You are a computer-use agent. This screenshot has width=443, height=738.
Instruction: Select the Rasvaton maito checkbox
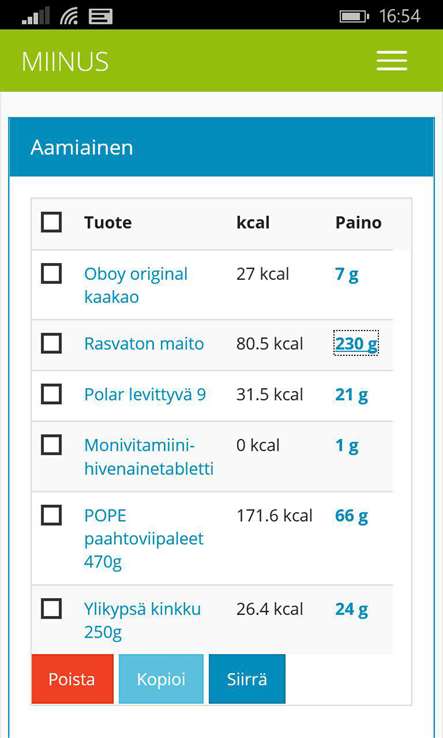pyautogui.click(x=51, y=343)
